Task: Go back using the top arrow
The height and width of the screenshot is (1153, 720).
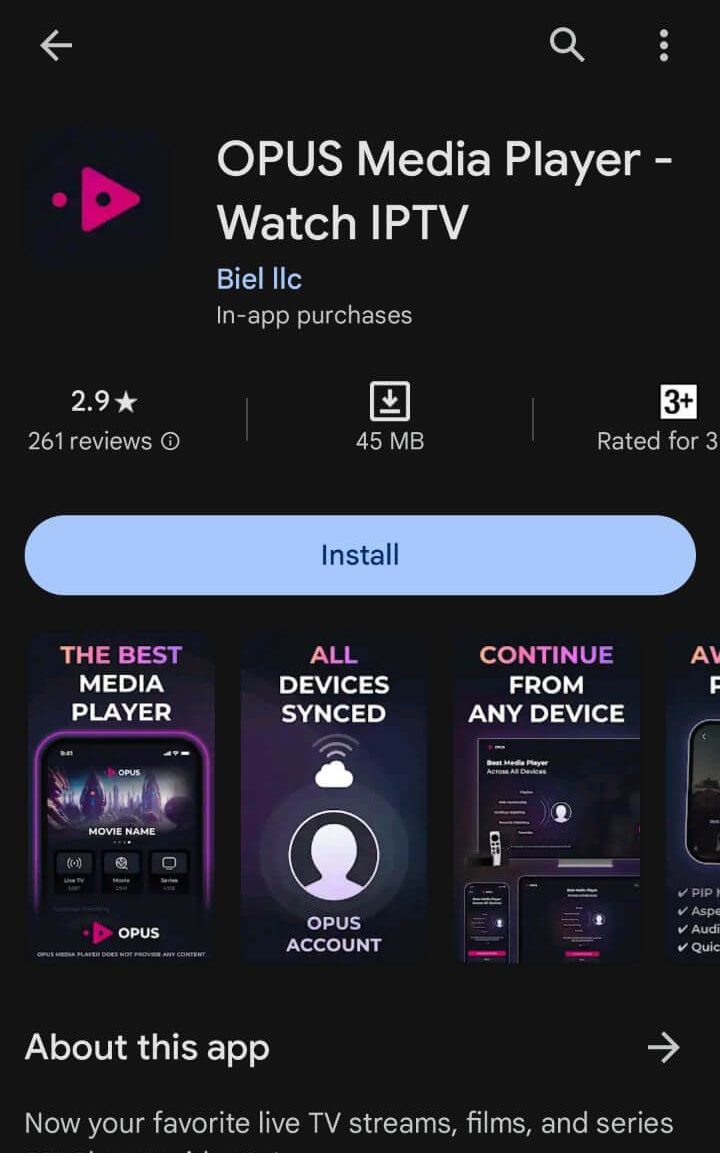Action: point(56,45)
